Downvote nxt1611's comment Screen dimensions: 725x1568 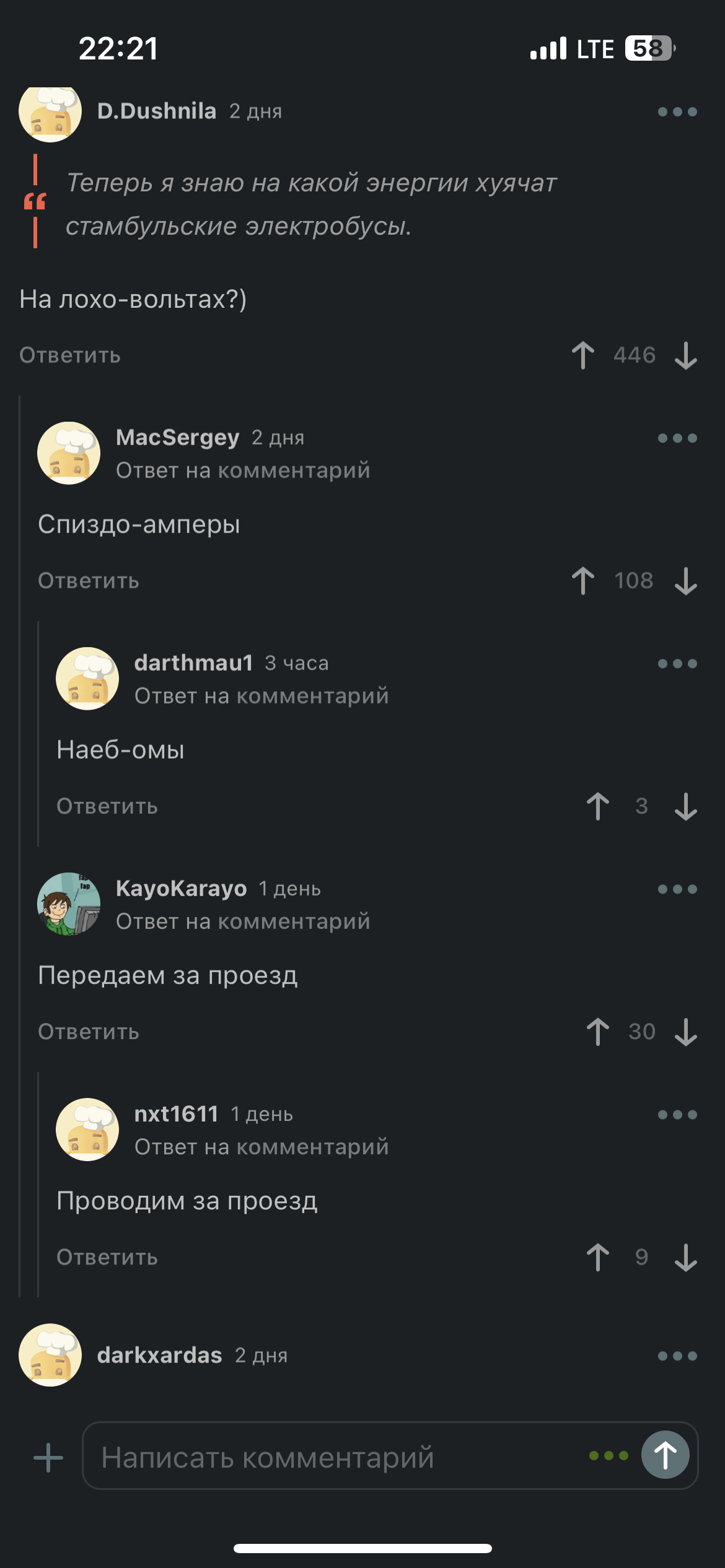[685, 1257]
